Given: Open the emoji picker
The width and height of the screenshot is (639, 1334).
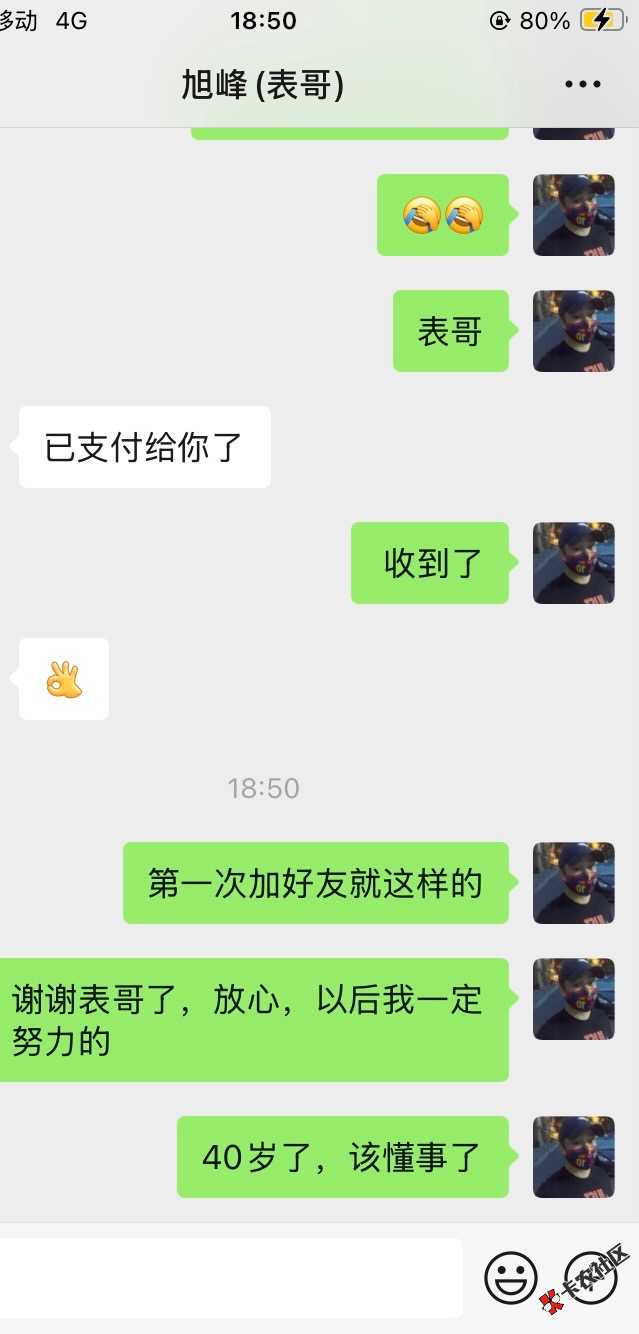Looking at the screenshot, I should point(510,1278).
